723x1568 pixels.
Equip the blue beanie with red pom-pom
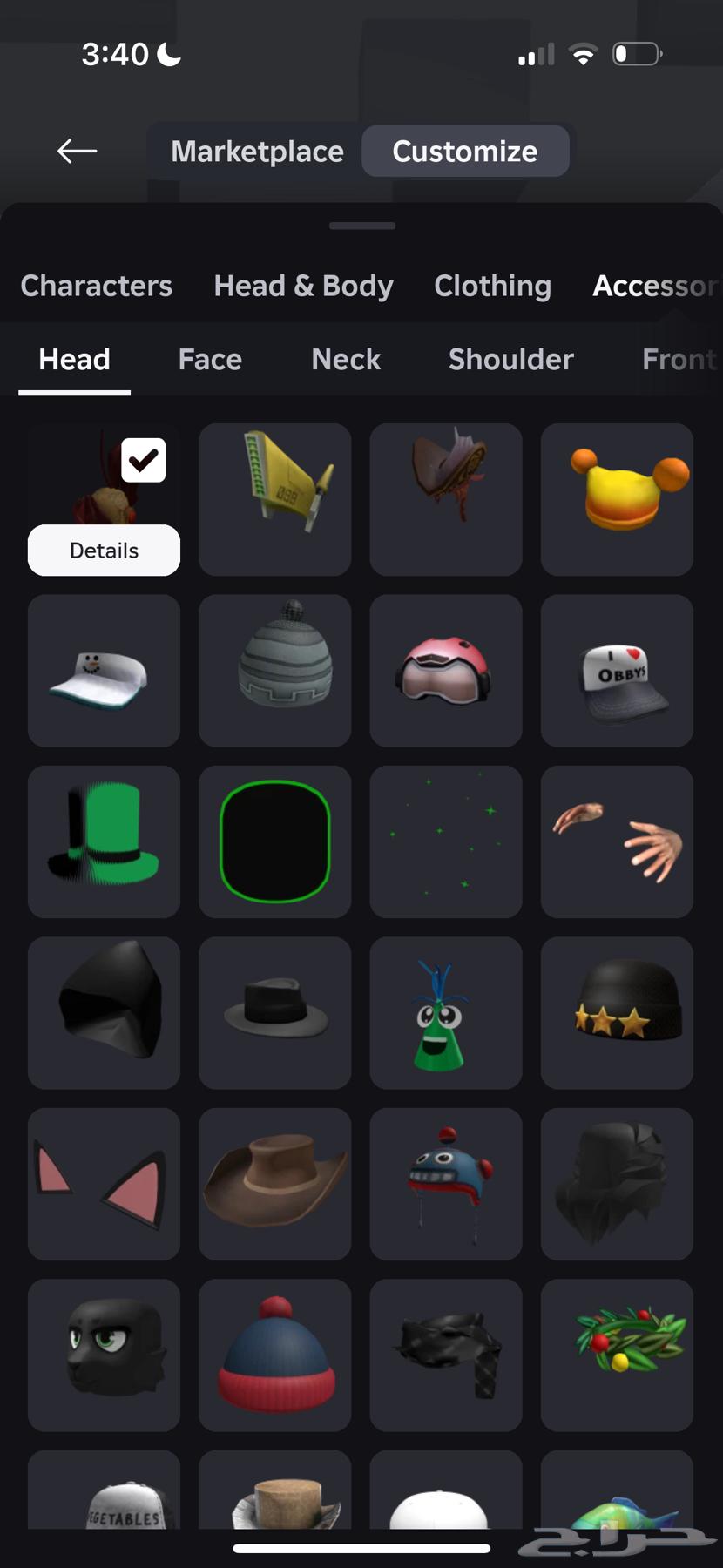(x=274, y=1355)
